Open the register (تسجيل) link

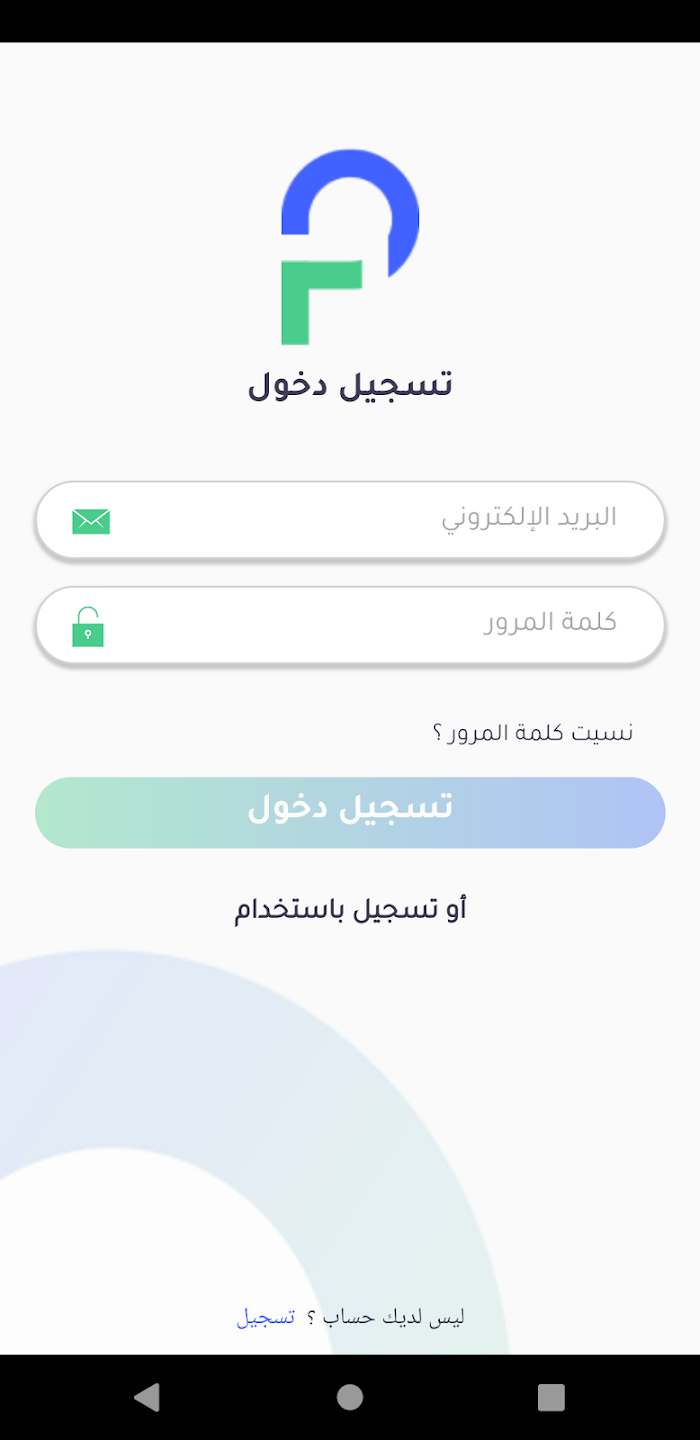265,1317
